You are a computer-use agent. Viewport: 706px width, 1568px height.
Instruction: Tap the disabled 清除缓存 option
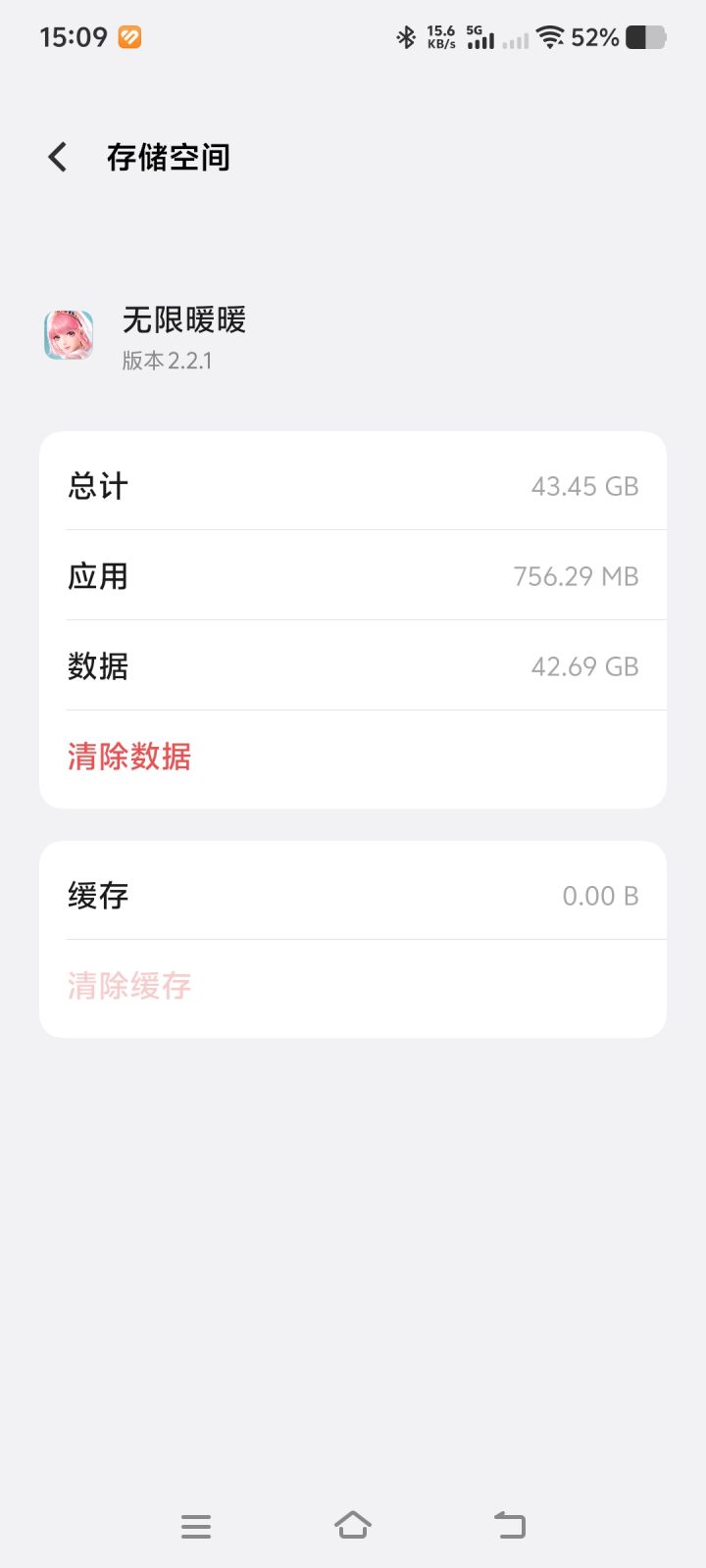click(129, 986)
